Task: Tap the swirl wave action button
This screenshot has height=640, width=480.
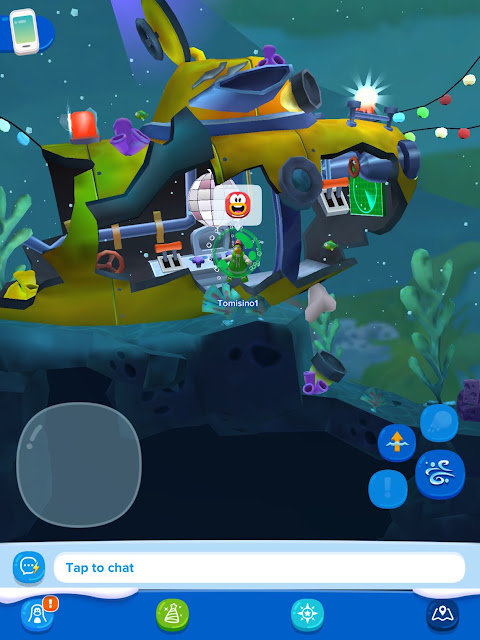Action: pos(440,474)
